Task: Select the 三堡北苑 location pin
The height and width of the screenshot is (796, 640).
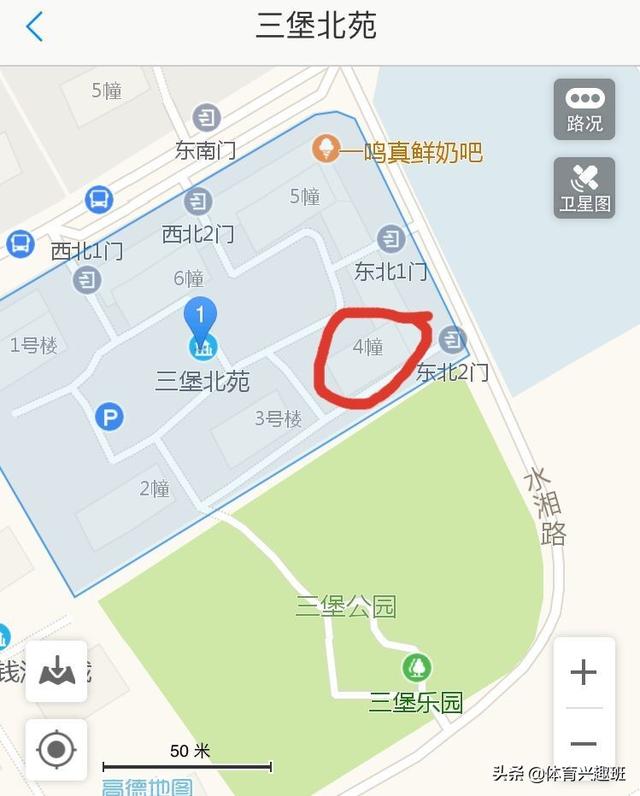Action: 201,320
